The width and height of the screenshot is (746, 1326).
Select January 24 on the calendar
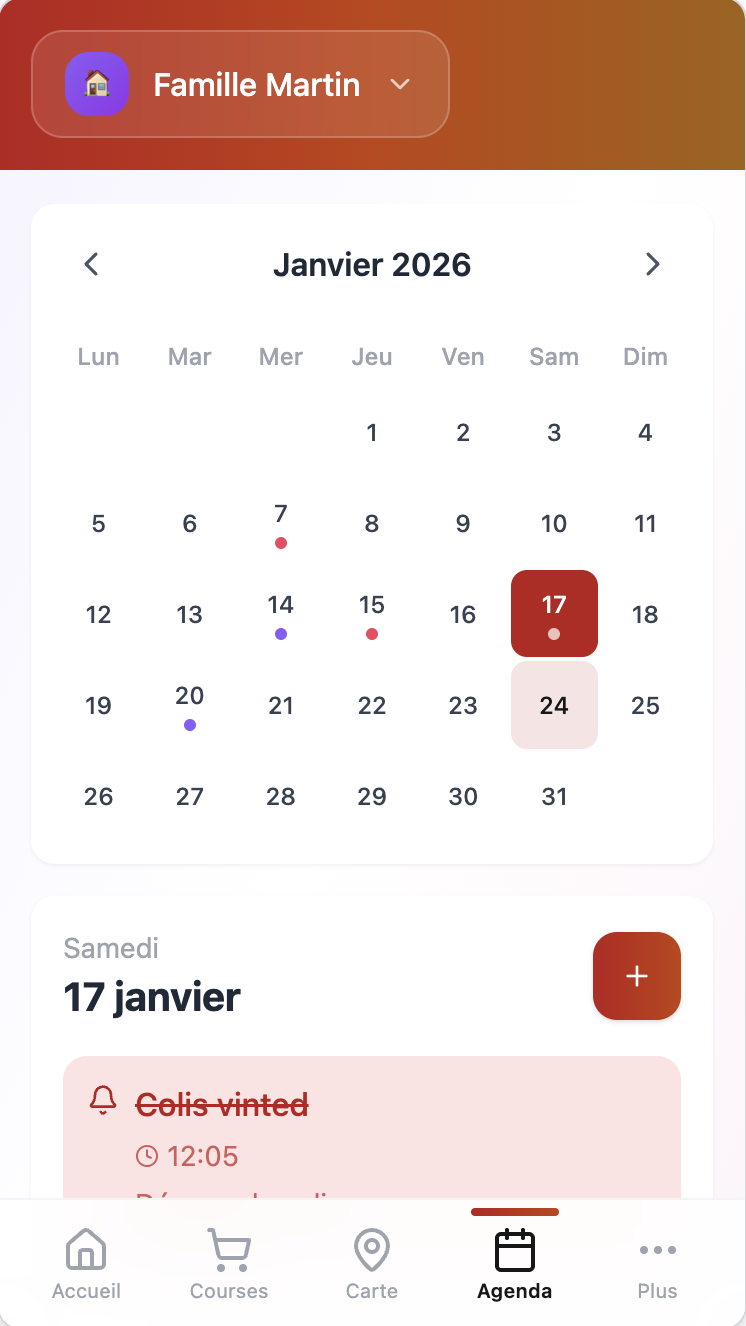tap(554, 705)
